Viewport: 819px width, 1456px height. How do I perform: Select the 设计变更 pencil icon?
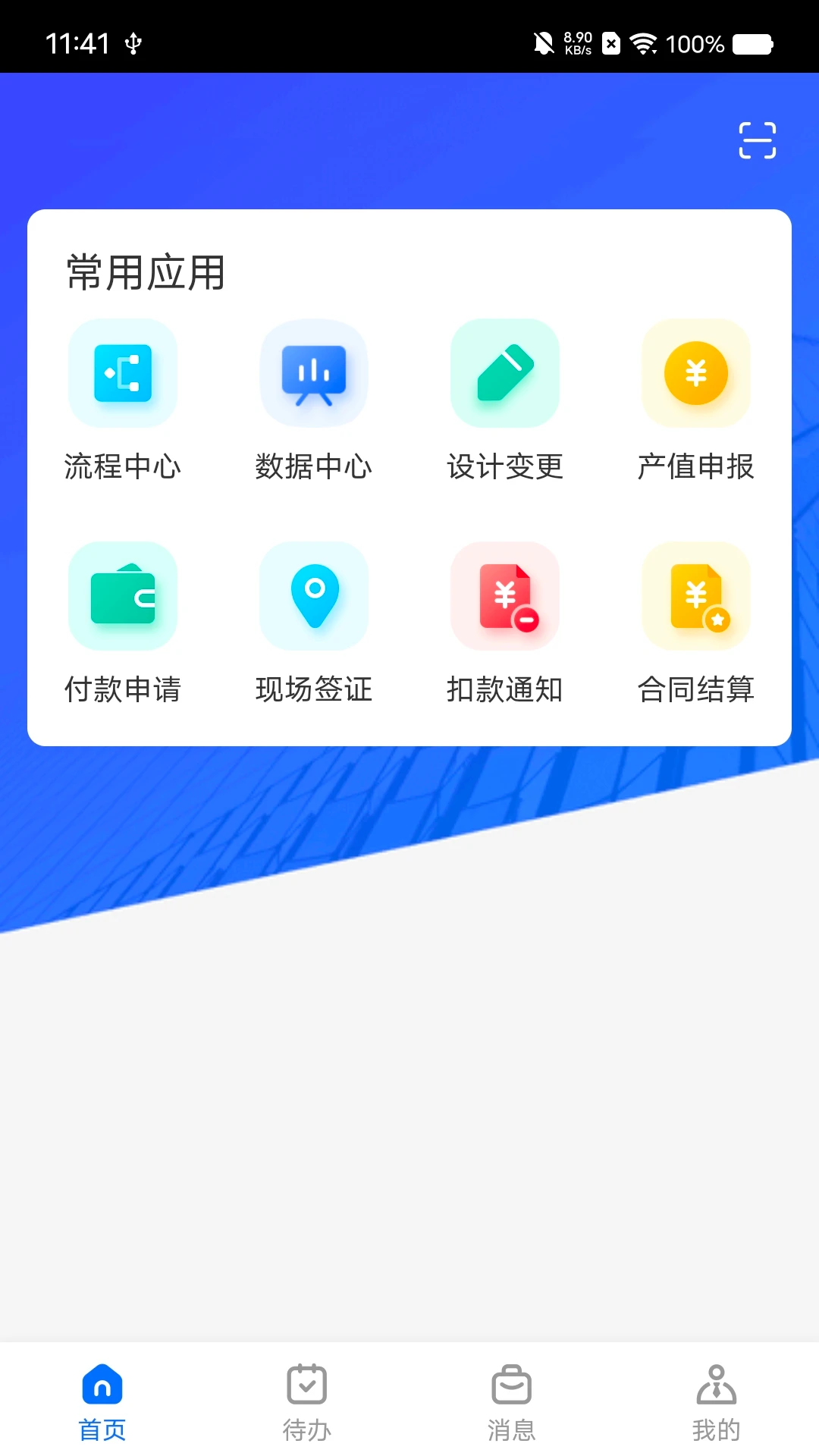click(x=505, y=373)
